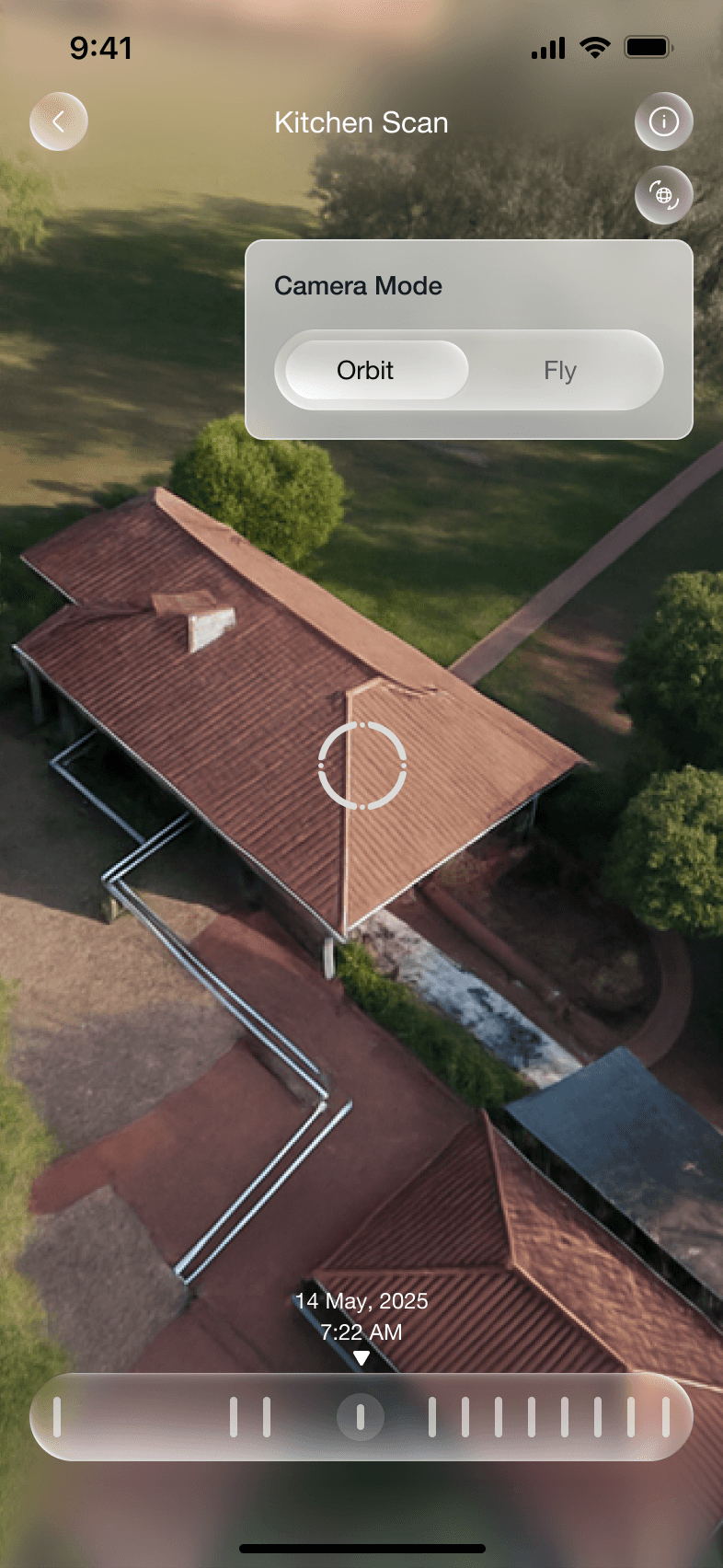Jump to the first timeline marker
723x1568 pixels.
pyautogui.click(x=57, y=1417)
